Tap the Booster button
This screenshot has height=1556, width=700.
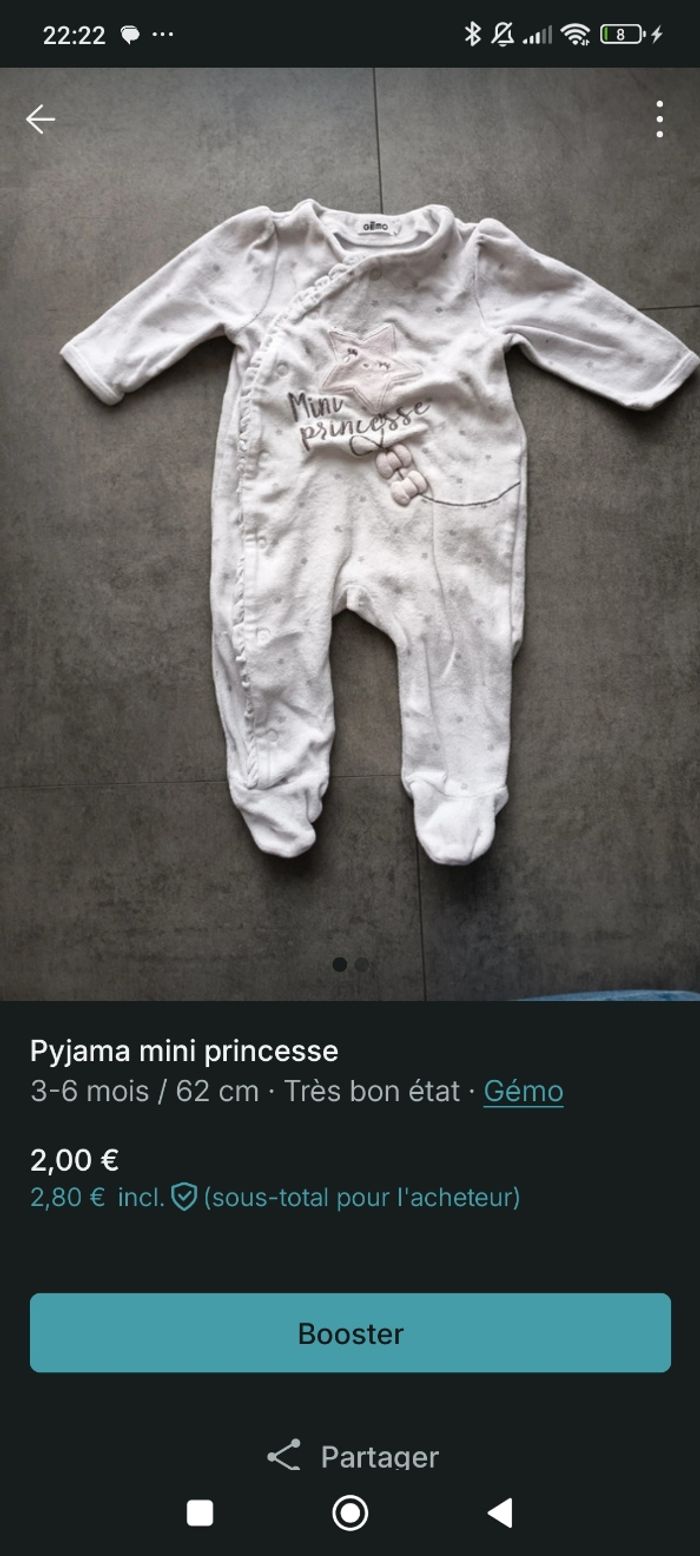coord(350,1333)
